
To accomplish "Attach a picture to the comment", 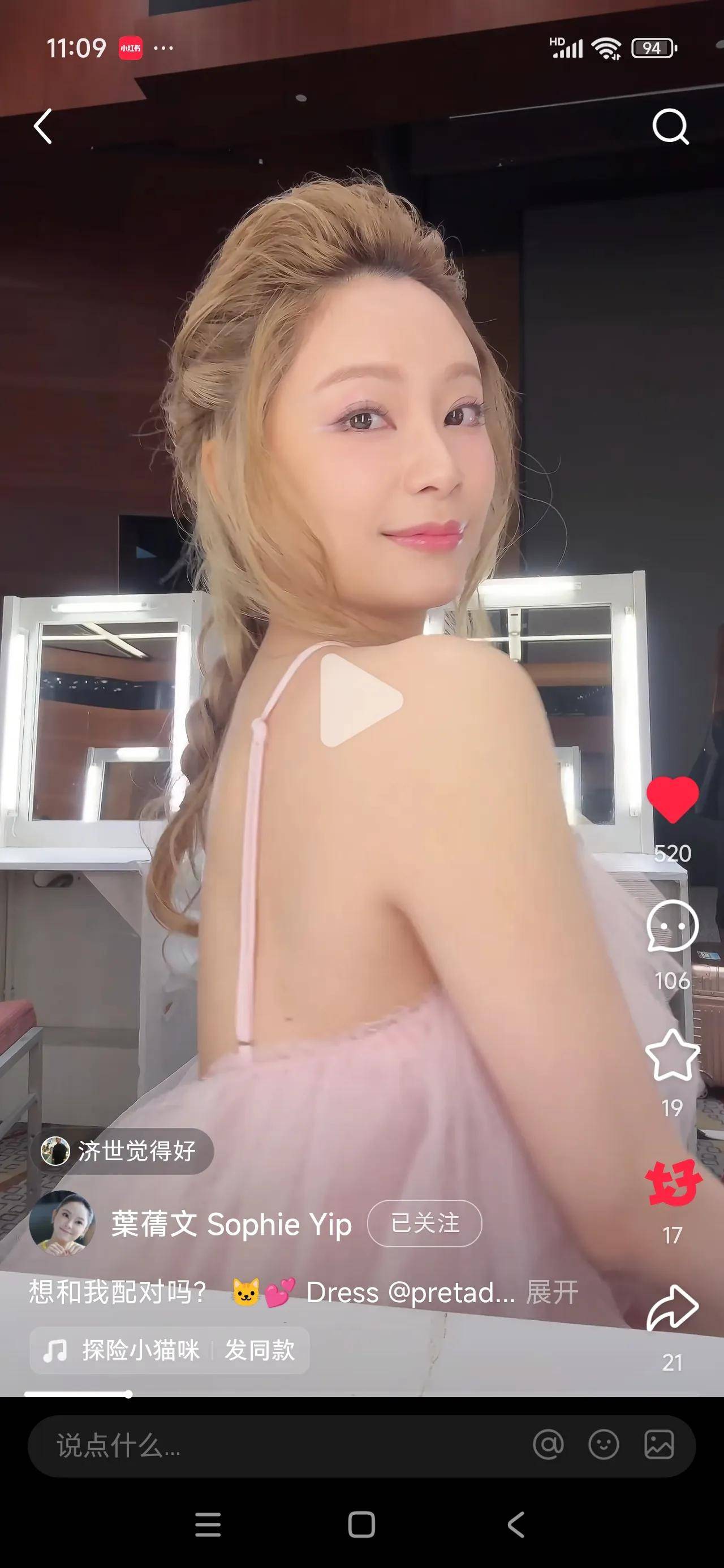I will click(659, 1445).
